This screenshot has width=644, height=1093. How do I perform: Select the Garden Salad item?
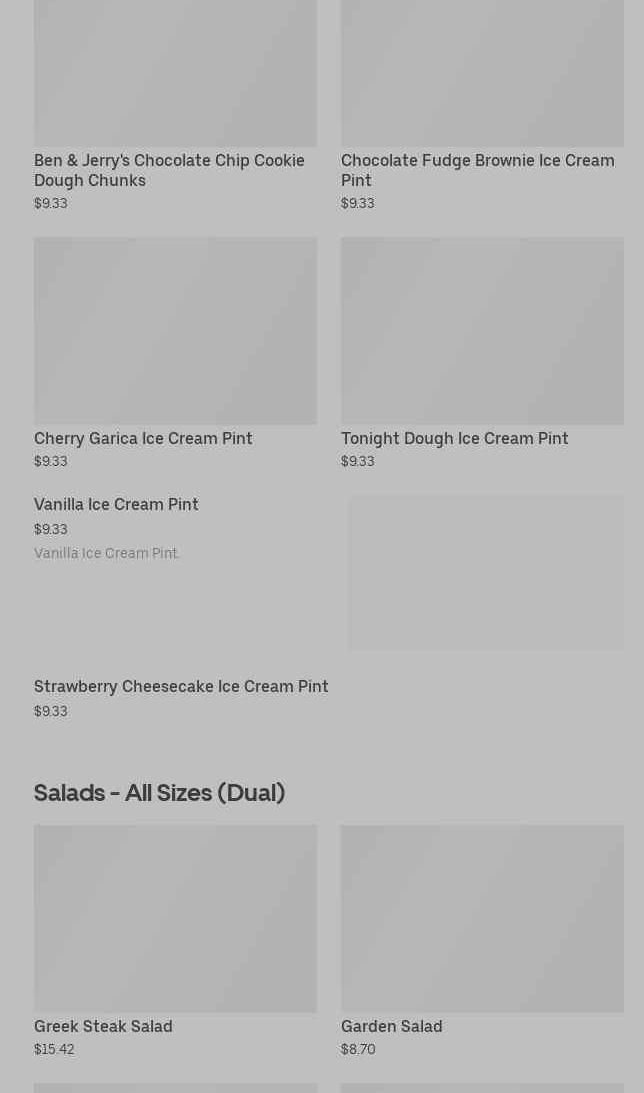point(482,942)
